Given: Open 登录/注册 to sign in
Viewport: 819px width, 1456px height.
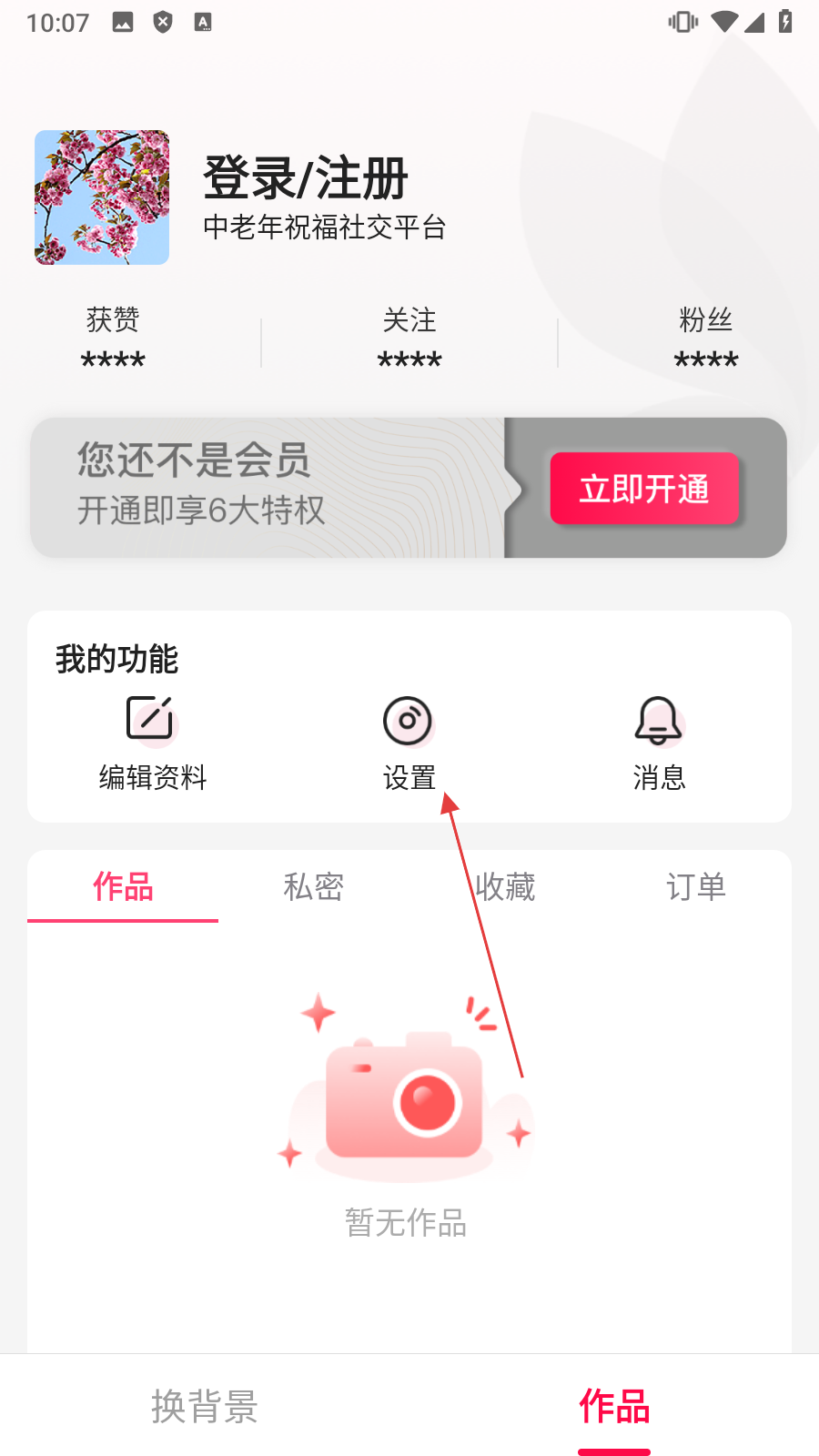Looking at the screenshot, I should pyautogui.click(x=306, y=178).
